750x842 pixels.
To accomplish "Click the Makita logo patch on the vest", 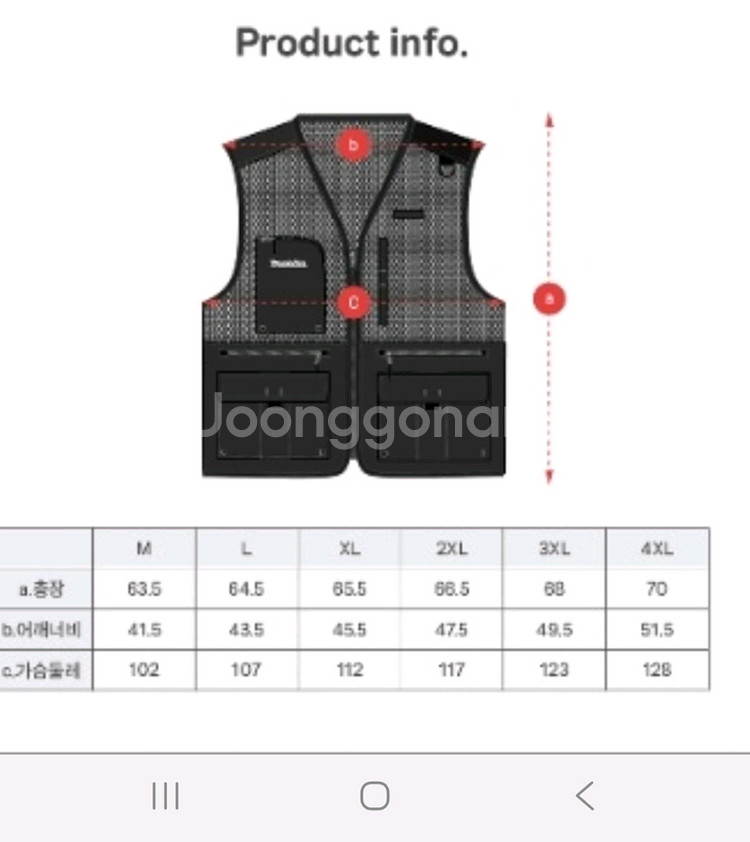I will [287, 264].
